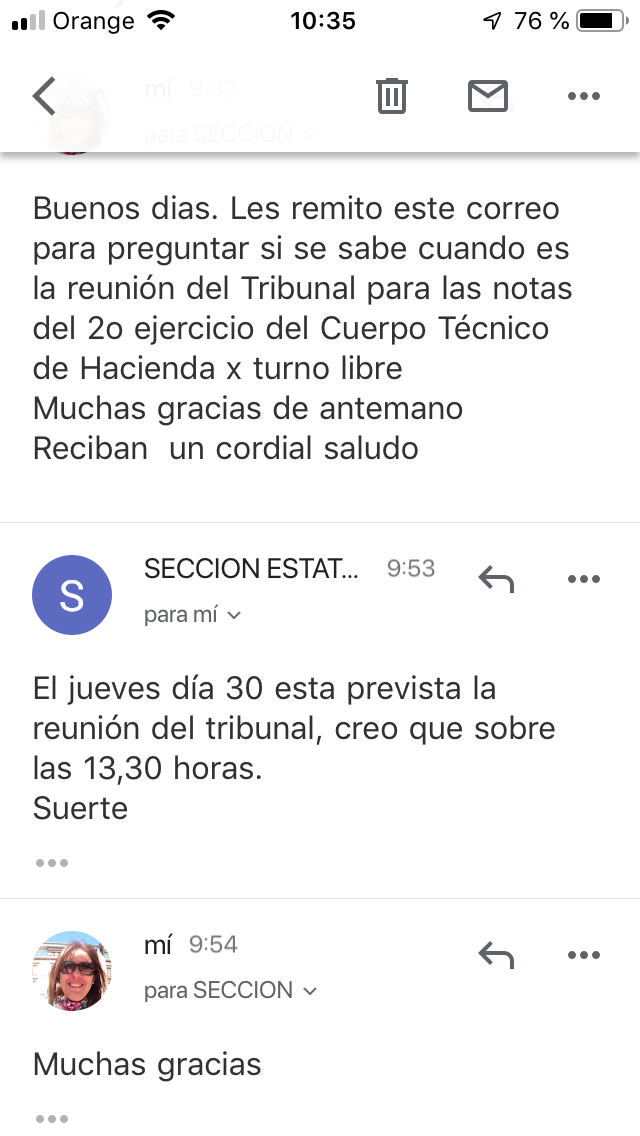Go back to the inbox

[x=44, y=96]
